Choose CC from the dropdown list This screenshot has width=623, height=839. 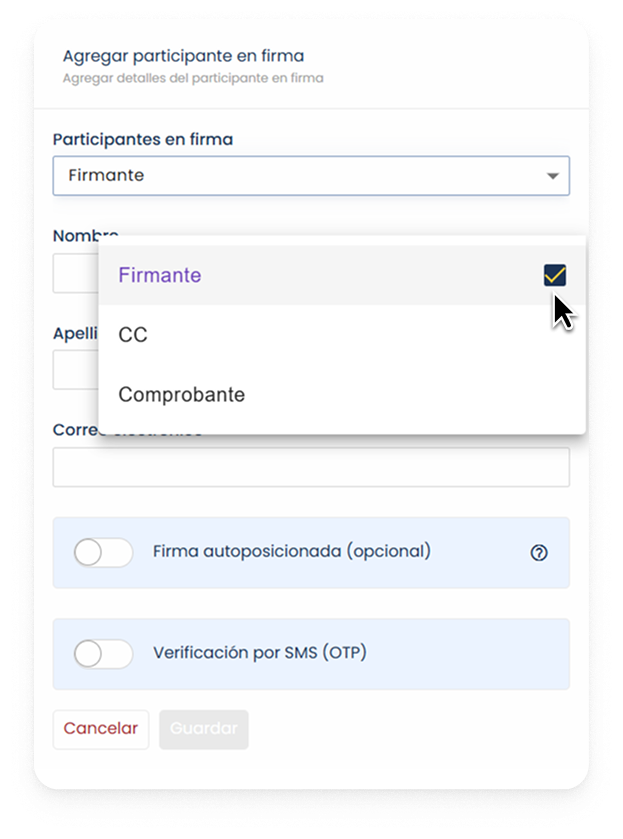point(133,335)
